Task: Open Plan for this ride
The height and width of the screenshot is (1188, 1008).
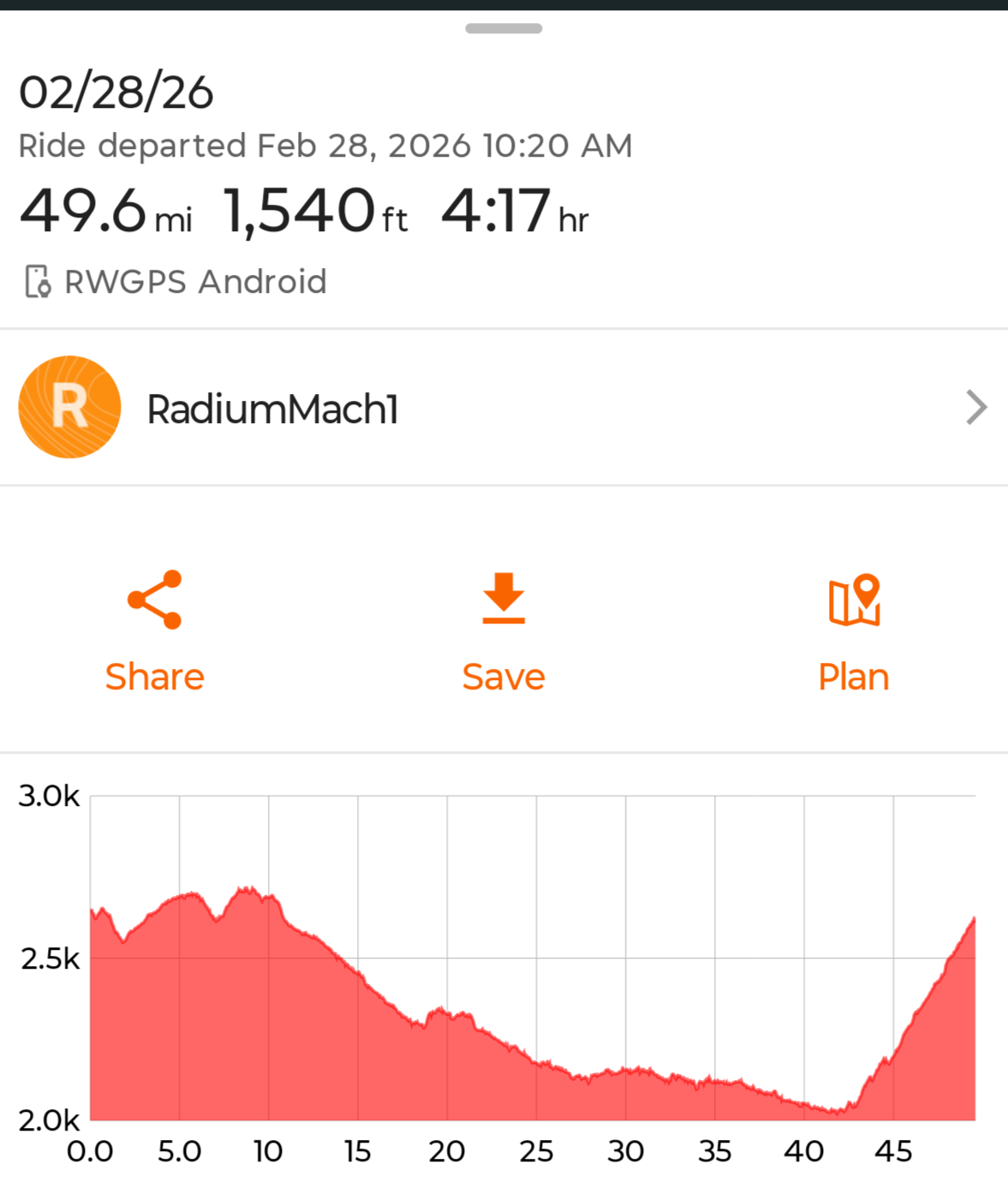Action: click(853, 630)
